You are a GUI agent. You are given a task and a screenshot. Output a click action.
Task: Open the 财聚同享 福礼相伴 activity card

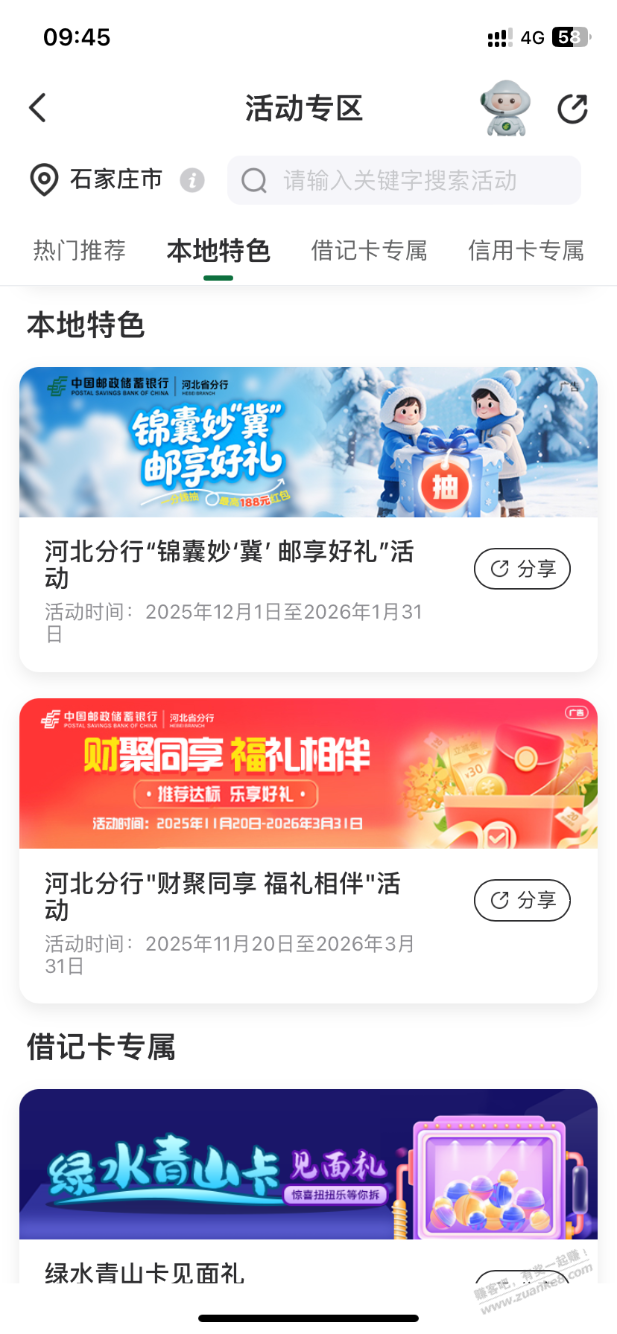[x=308, y=774]
